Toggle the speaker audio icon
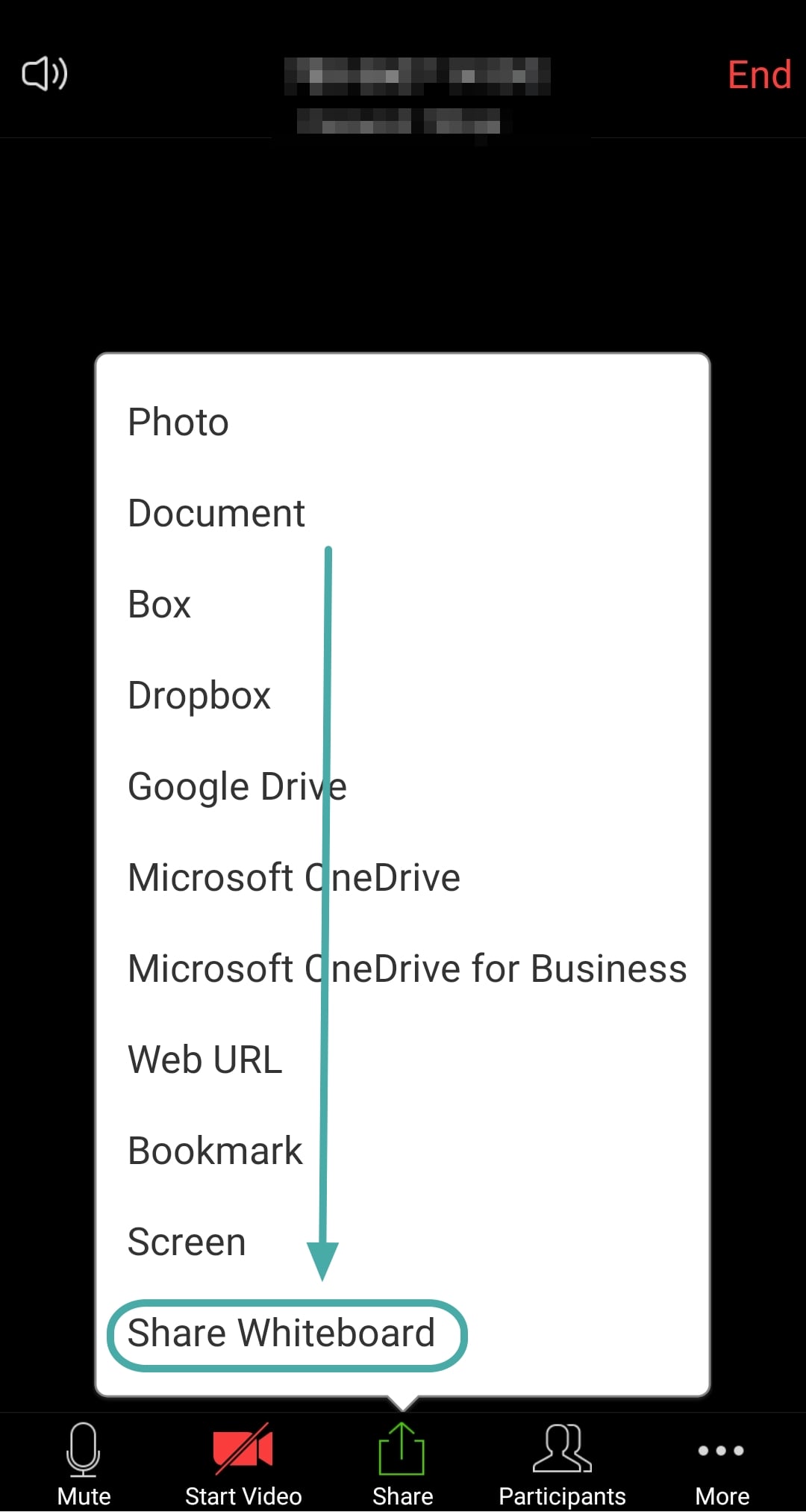The height and width of the screenshot is (1512, 806). pos(45,73)
